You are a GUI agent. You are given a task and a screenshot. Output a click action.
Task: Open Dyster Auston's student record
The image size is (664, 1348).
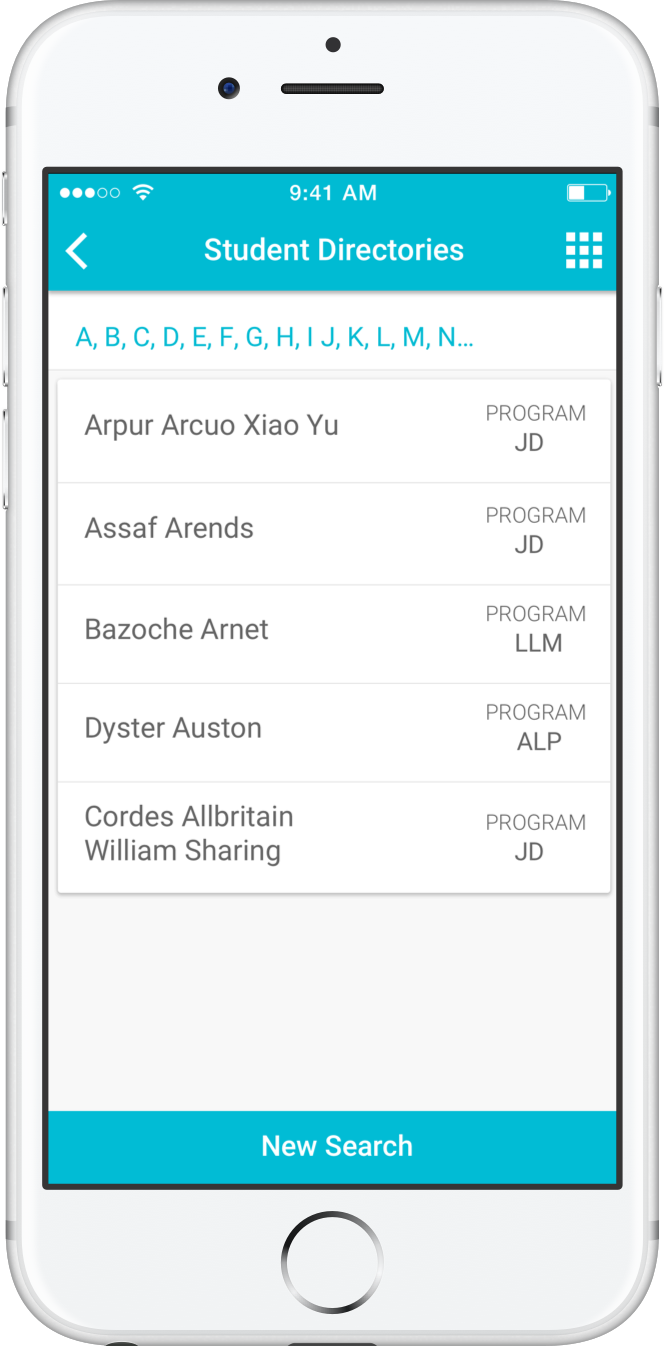coord(174,729)
